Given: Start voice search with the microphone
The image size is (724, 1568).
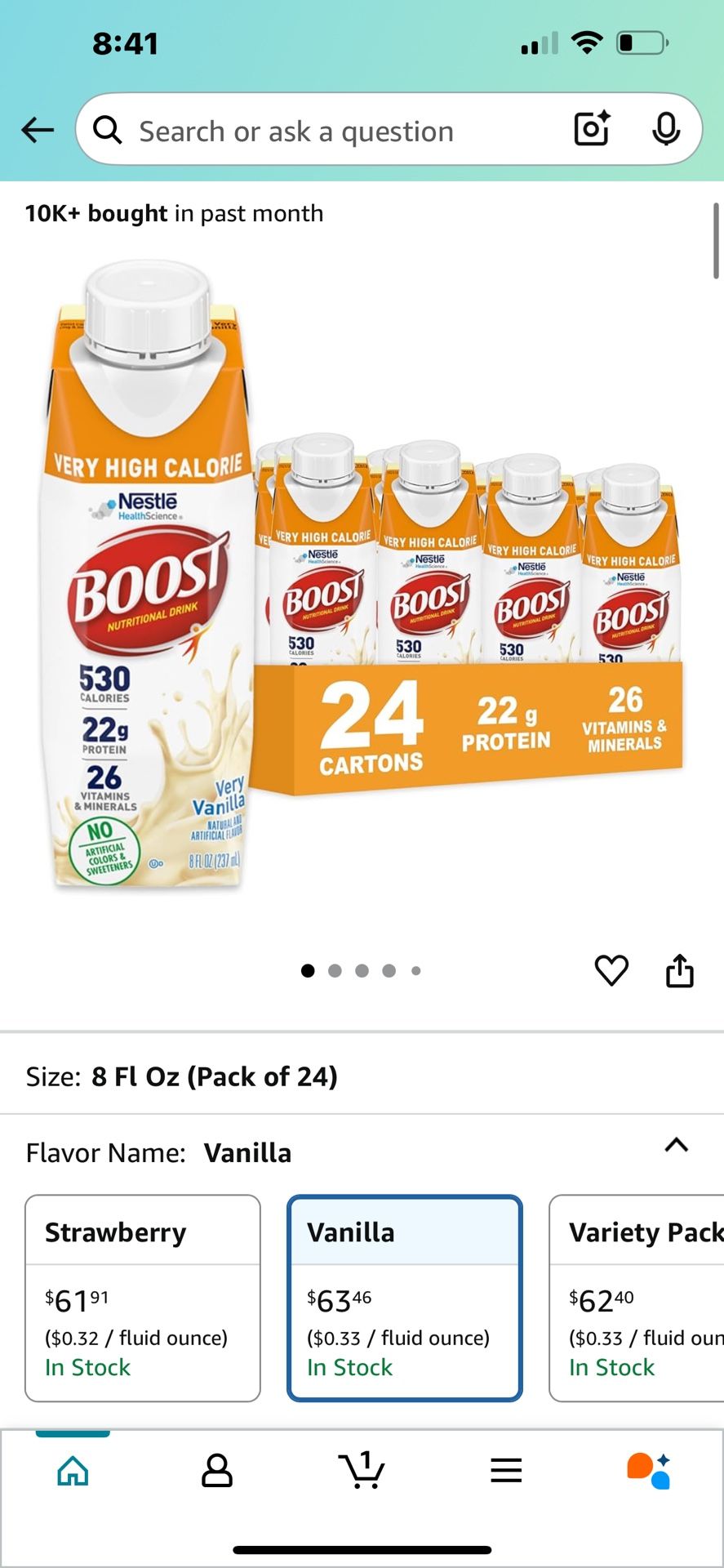Looking at the screenshot, I should (666, 129).
